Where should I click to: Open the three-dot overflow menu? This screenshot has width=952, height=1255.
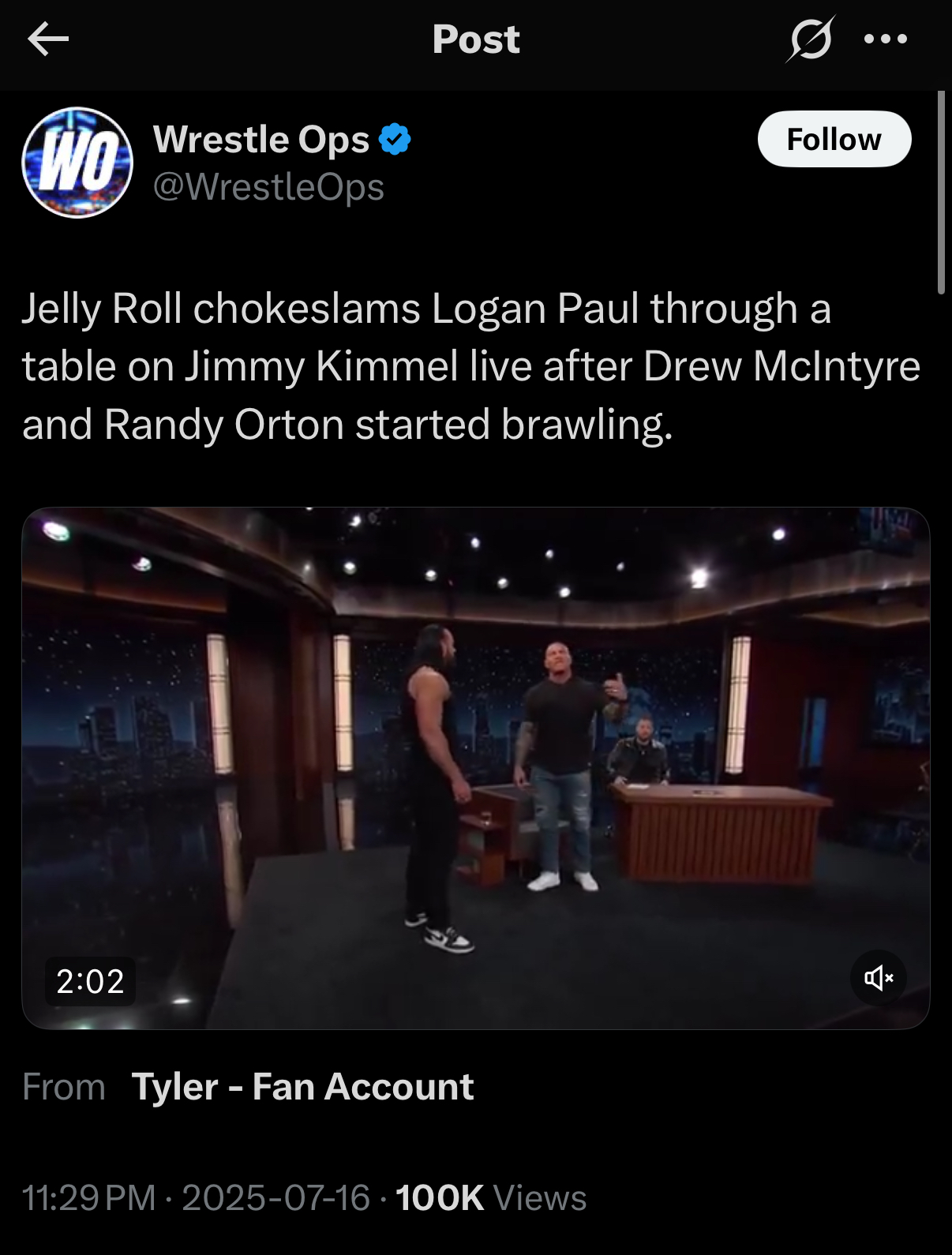tap(885, 39)
